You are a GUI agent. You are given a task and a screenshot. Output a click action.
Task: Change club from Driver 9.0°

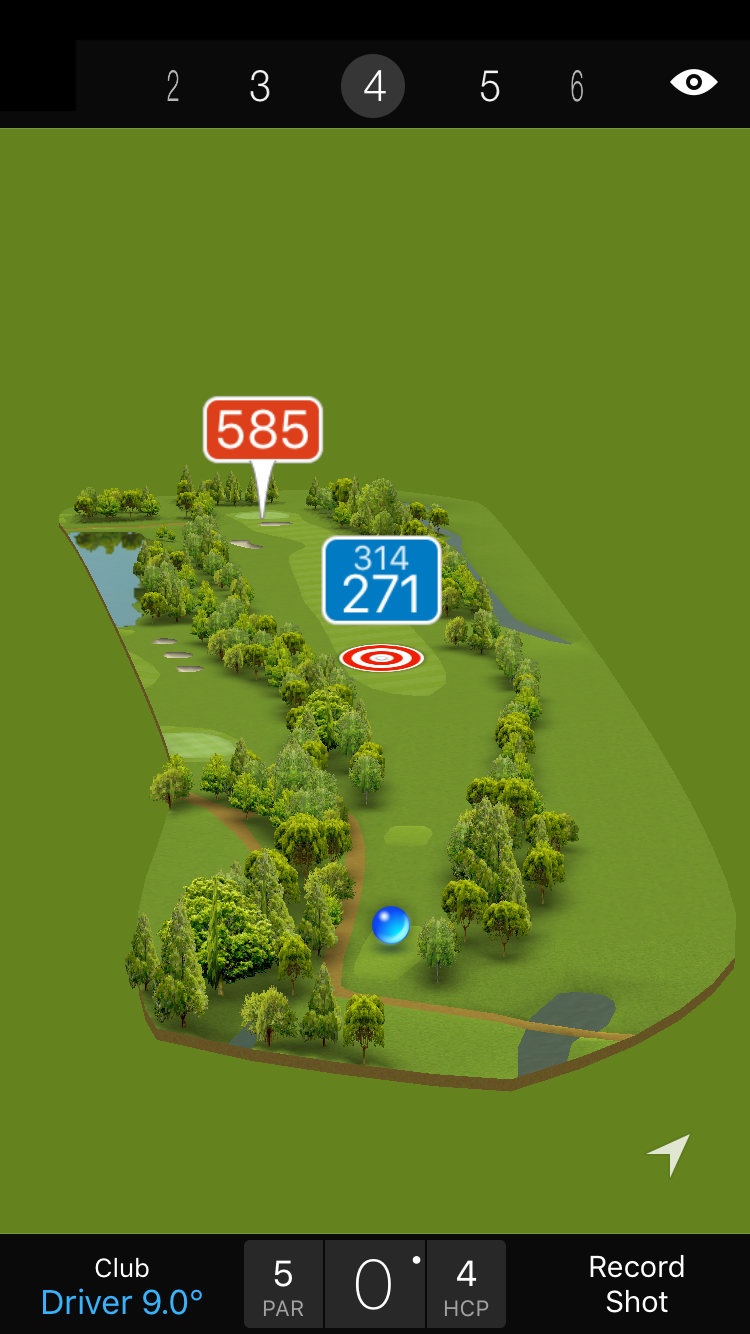[x=122, y=1285]
